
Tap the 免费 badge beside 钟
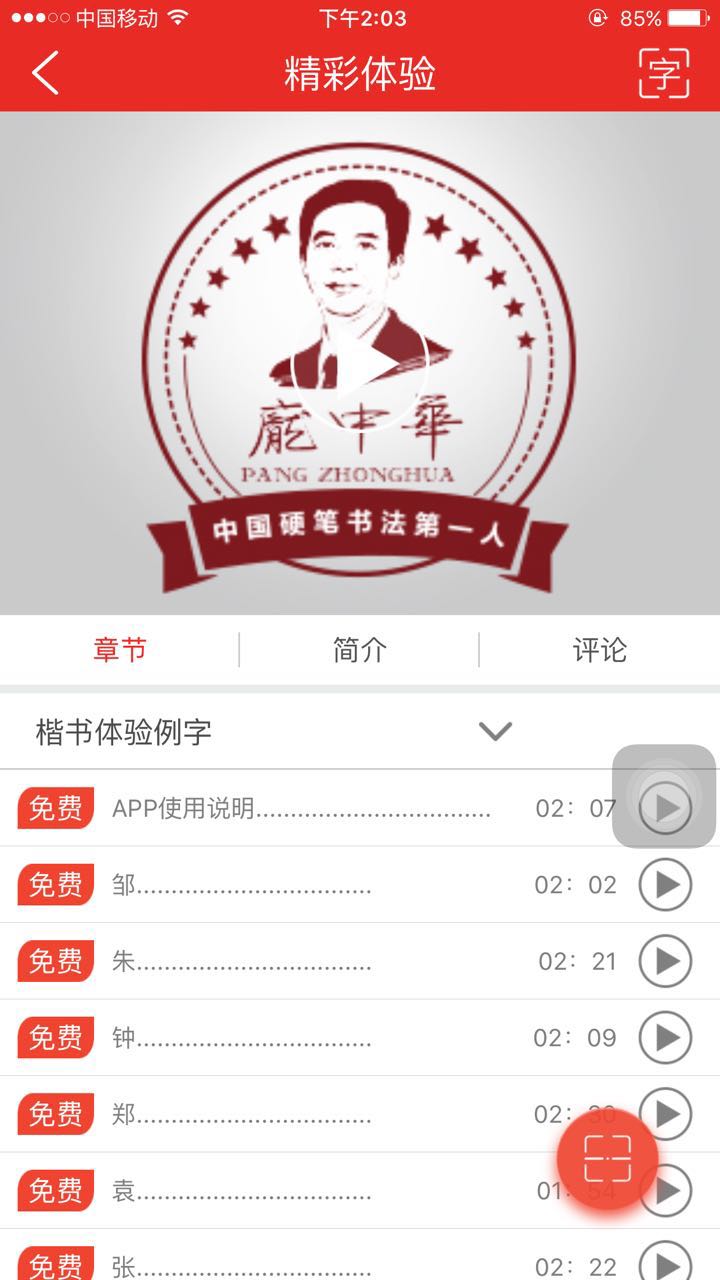pos(55,1037)
